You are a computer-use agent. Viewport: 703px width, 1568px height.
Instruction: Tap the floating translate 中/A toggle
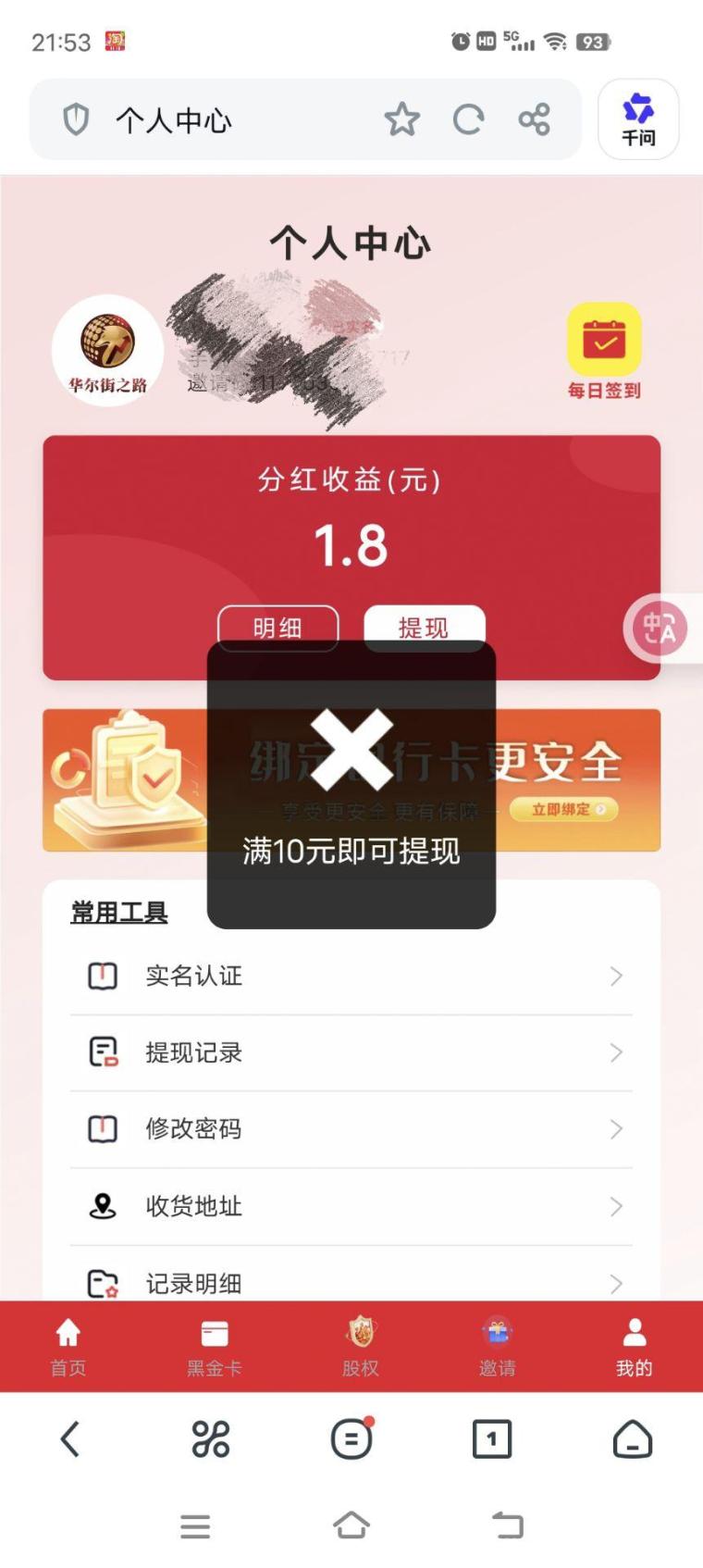[660, 628]
